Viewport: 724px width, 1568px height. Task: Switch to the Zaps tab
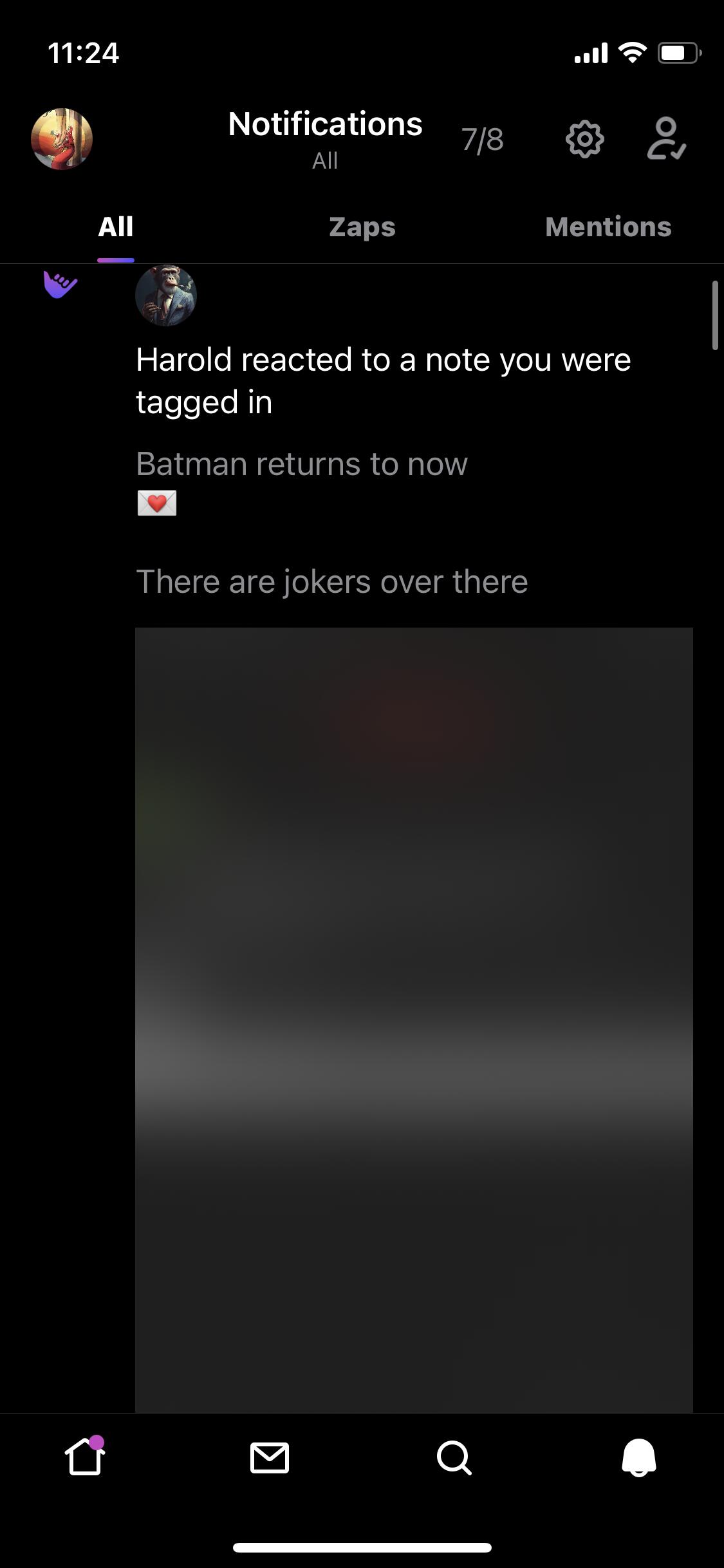(362, 227)
